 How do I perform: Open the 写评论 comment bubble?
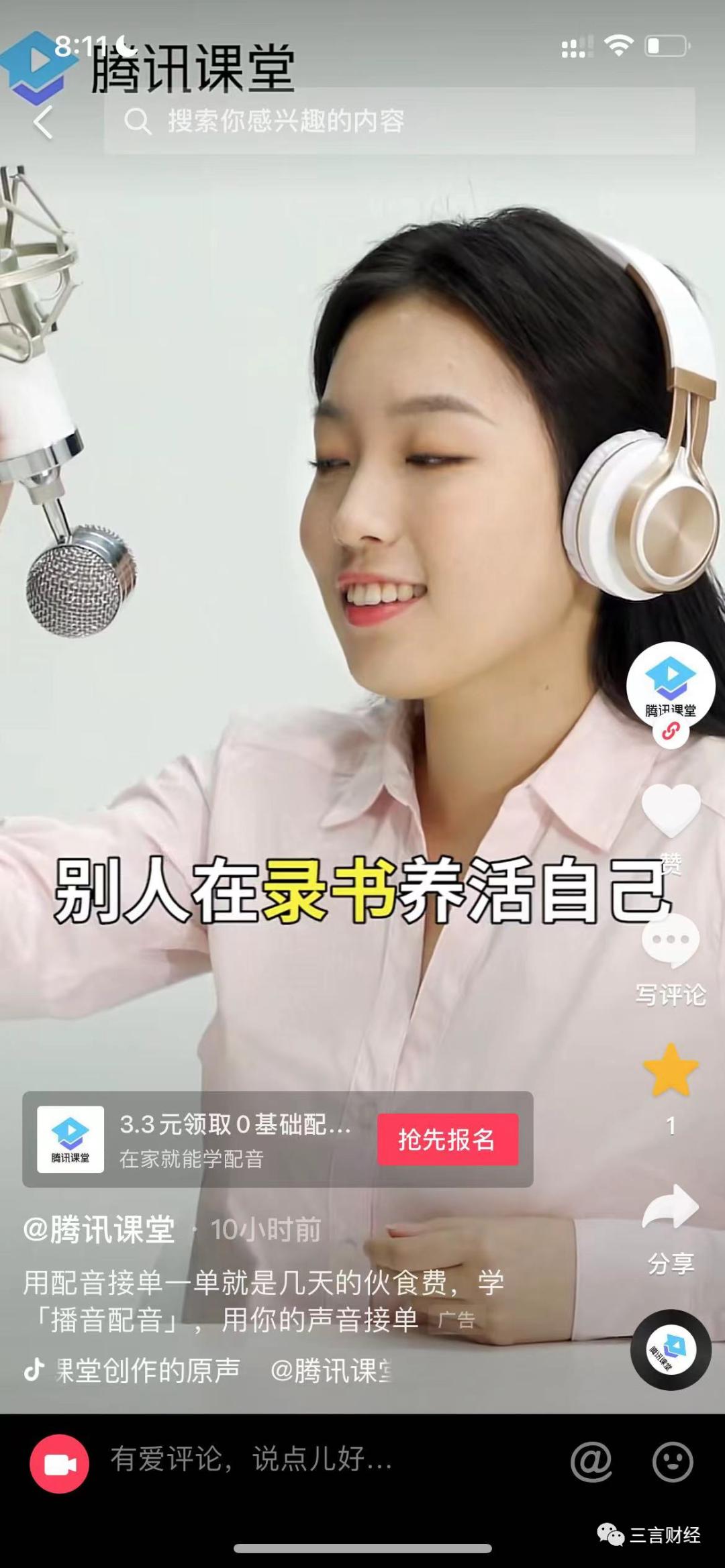point(671,940)
